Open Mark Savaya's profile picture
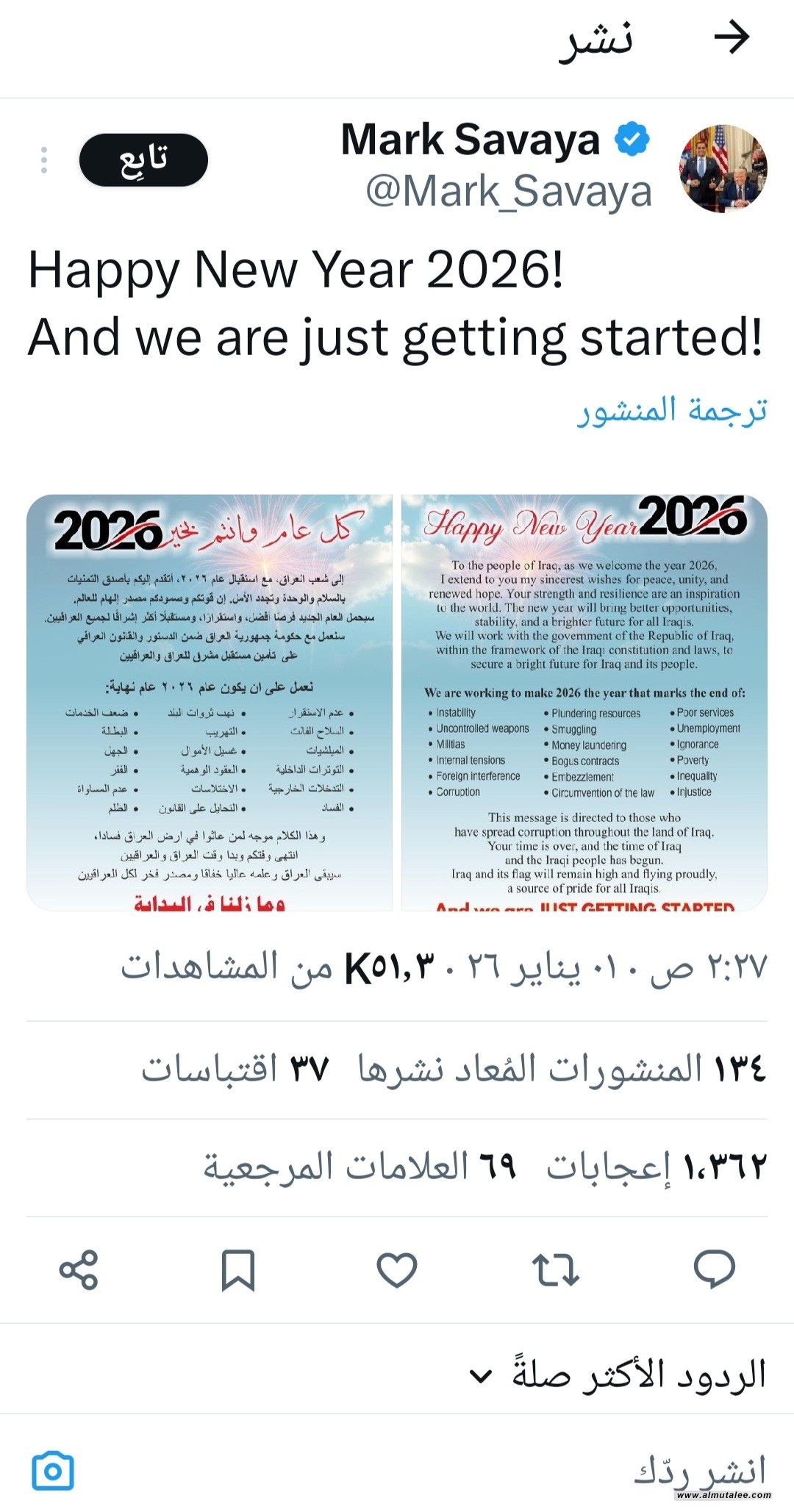This screenshot has width=794, height=1512. coord(723,168)
